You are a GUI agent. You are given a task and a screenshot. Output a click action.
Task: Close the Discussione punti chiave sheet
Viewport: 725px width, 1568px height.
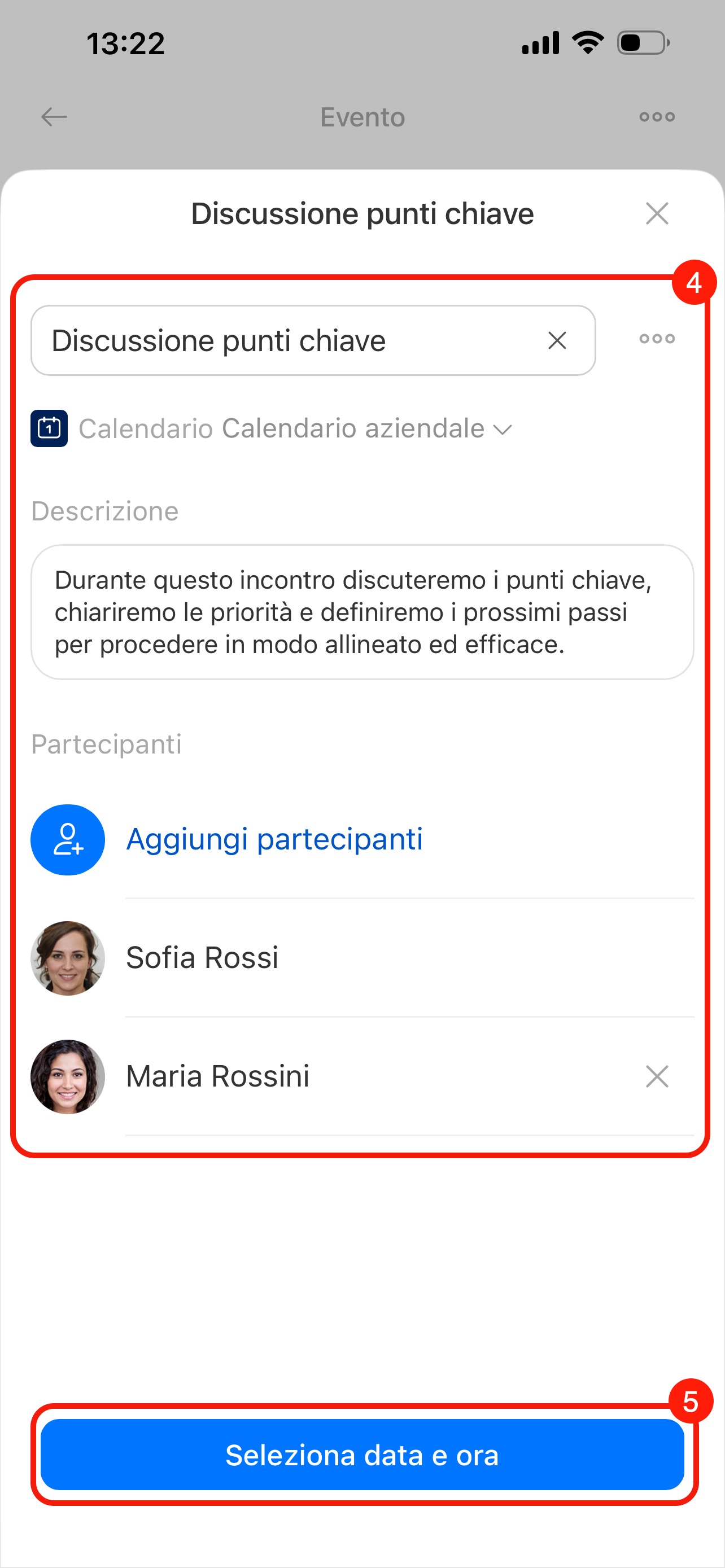click(657, 214)
